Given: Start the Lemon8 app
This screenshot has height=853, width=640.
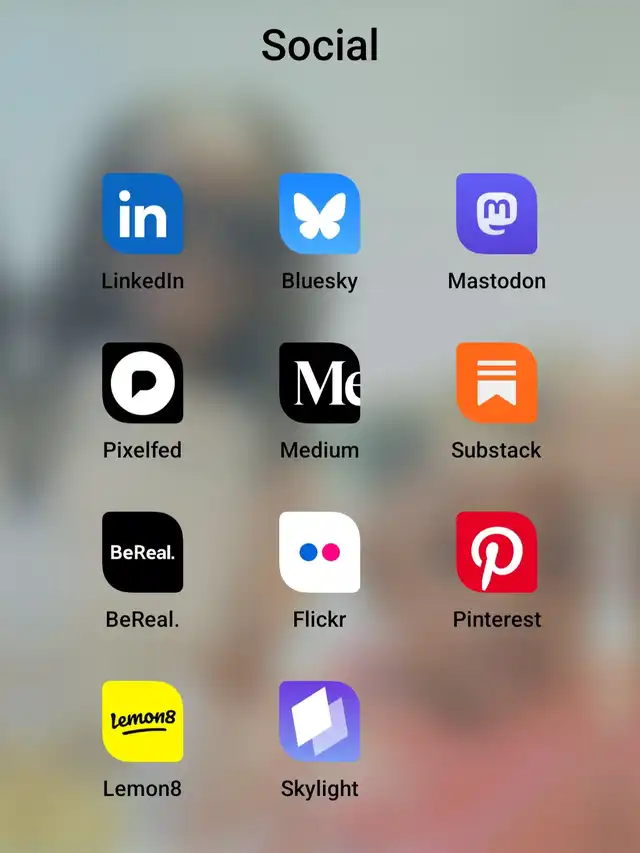Looking at the screenshot, I should tap(143, 721).
